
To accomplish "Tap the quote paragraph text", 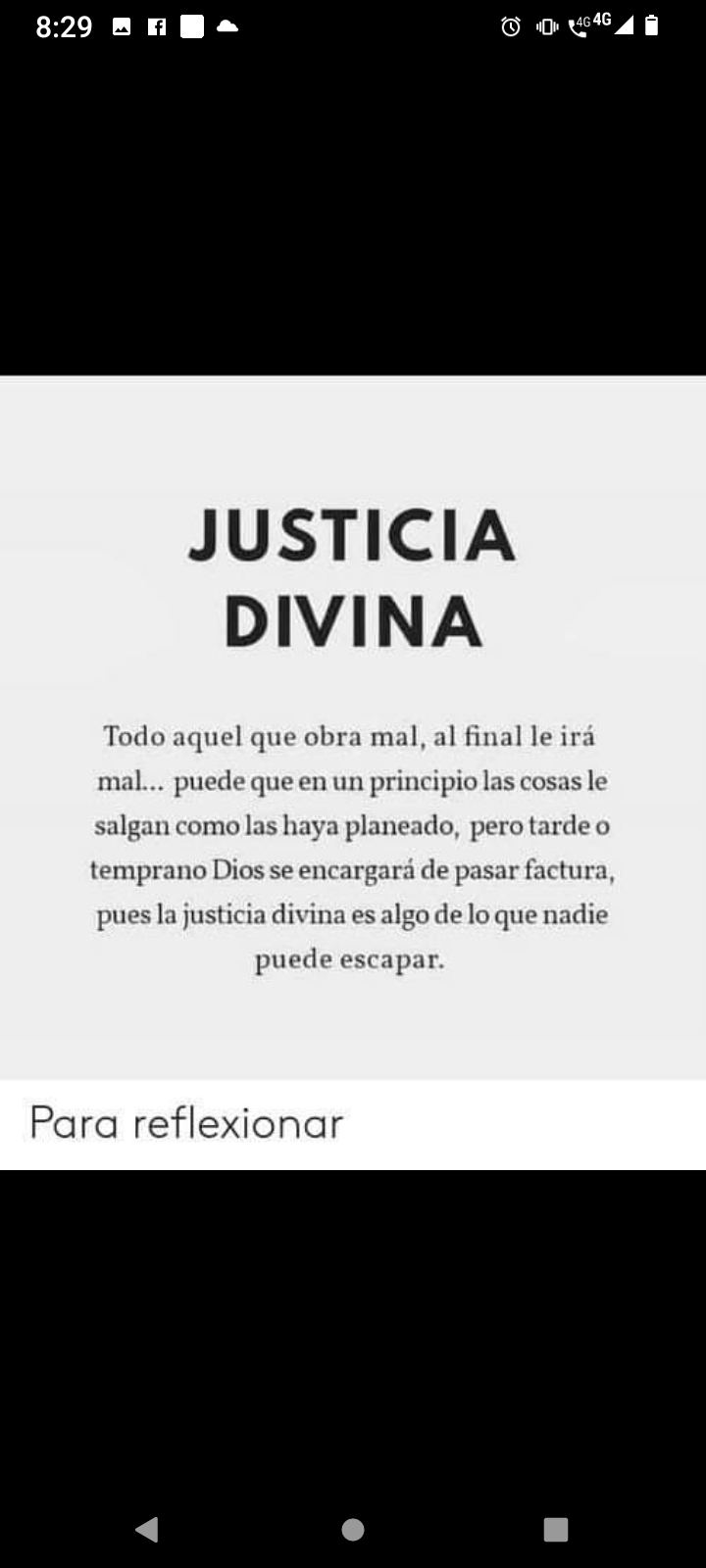I will 353,848.
